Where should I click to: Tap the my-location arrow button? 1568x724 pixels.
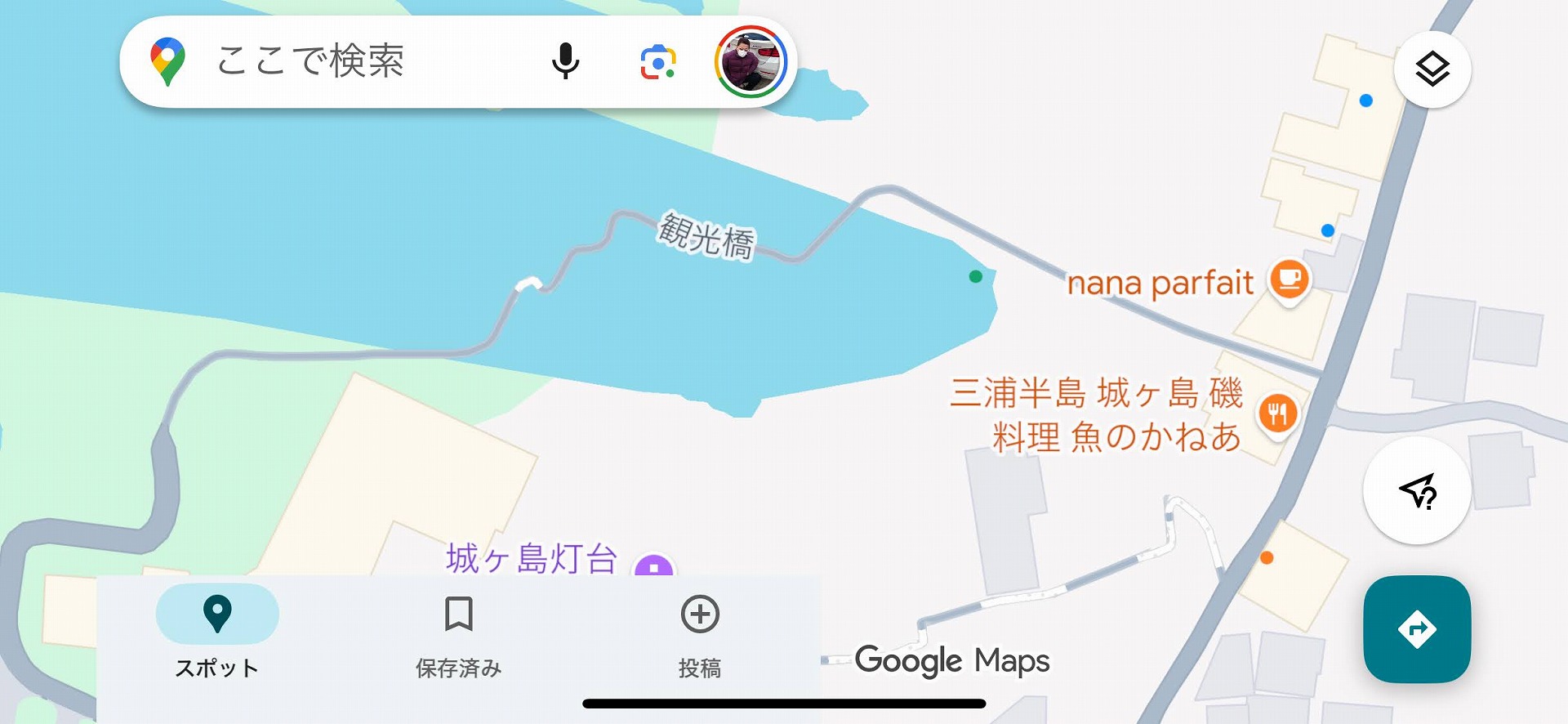[1417, 490]
